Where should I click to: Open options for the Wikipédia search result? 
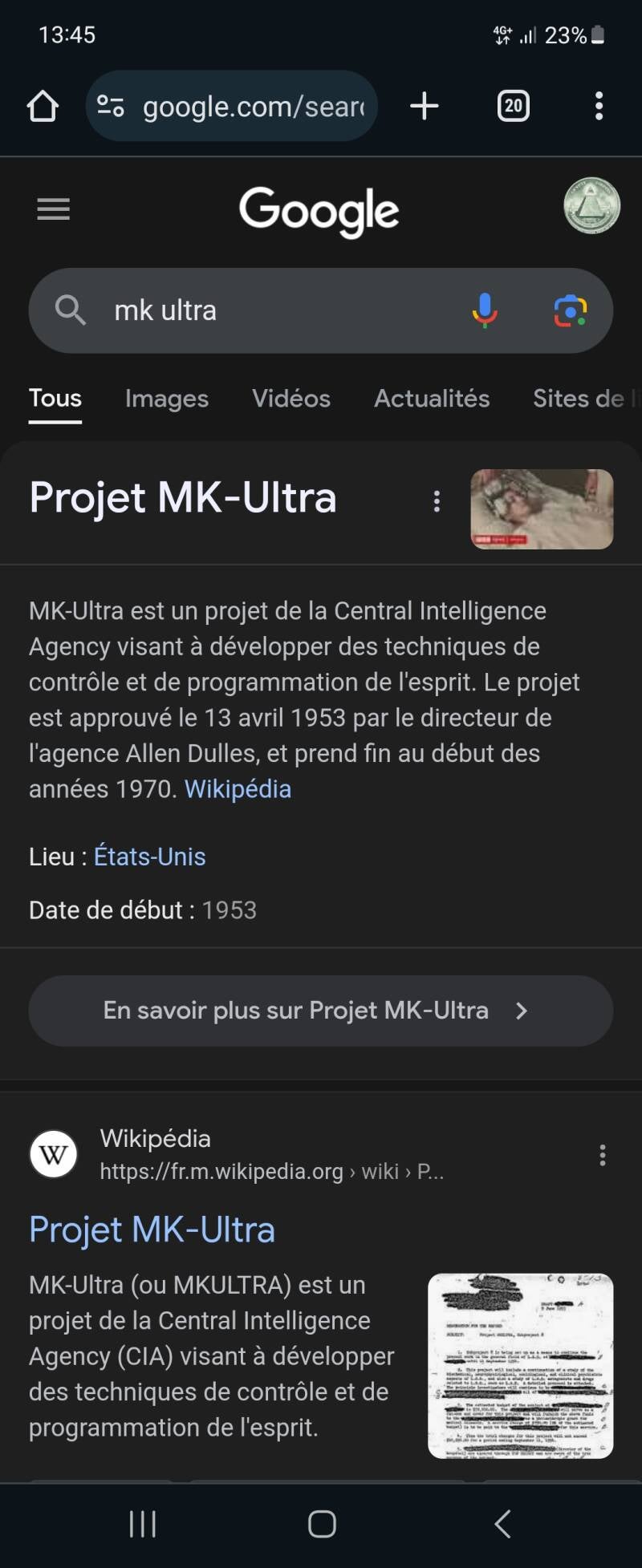pyautogui.click(x=602, y=1155)
